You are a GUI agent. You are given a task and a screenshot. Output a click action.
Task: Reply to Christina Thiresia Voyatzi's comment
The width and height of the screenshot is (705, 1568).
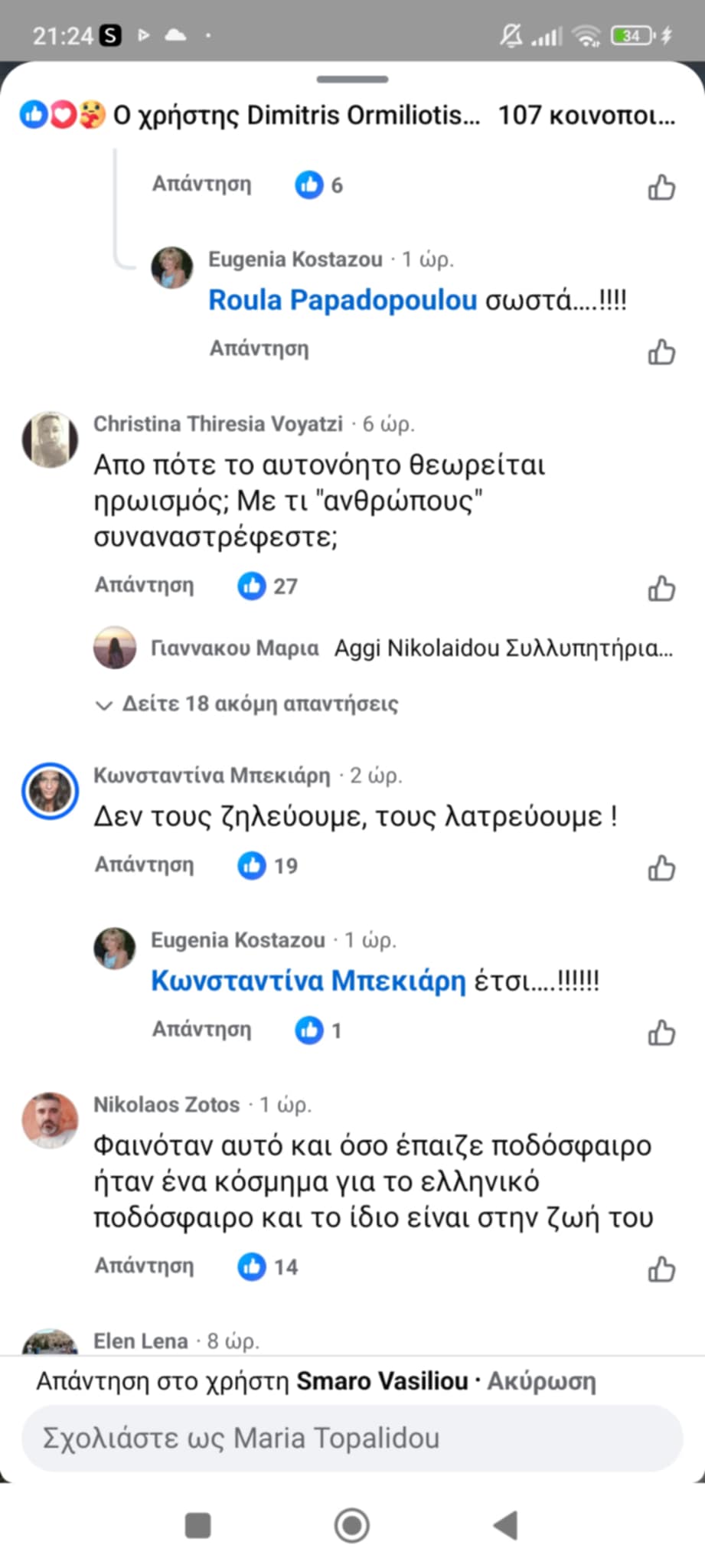(x=144, y=586)
